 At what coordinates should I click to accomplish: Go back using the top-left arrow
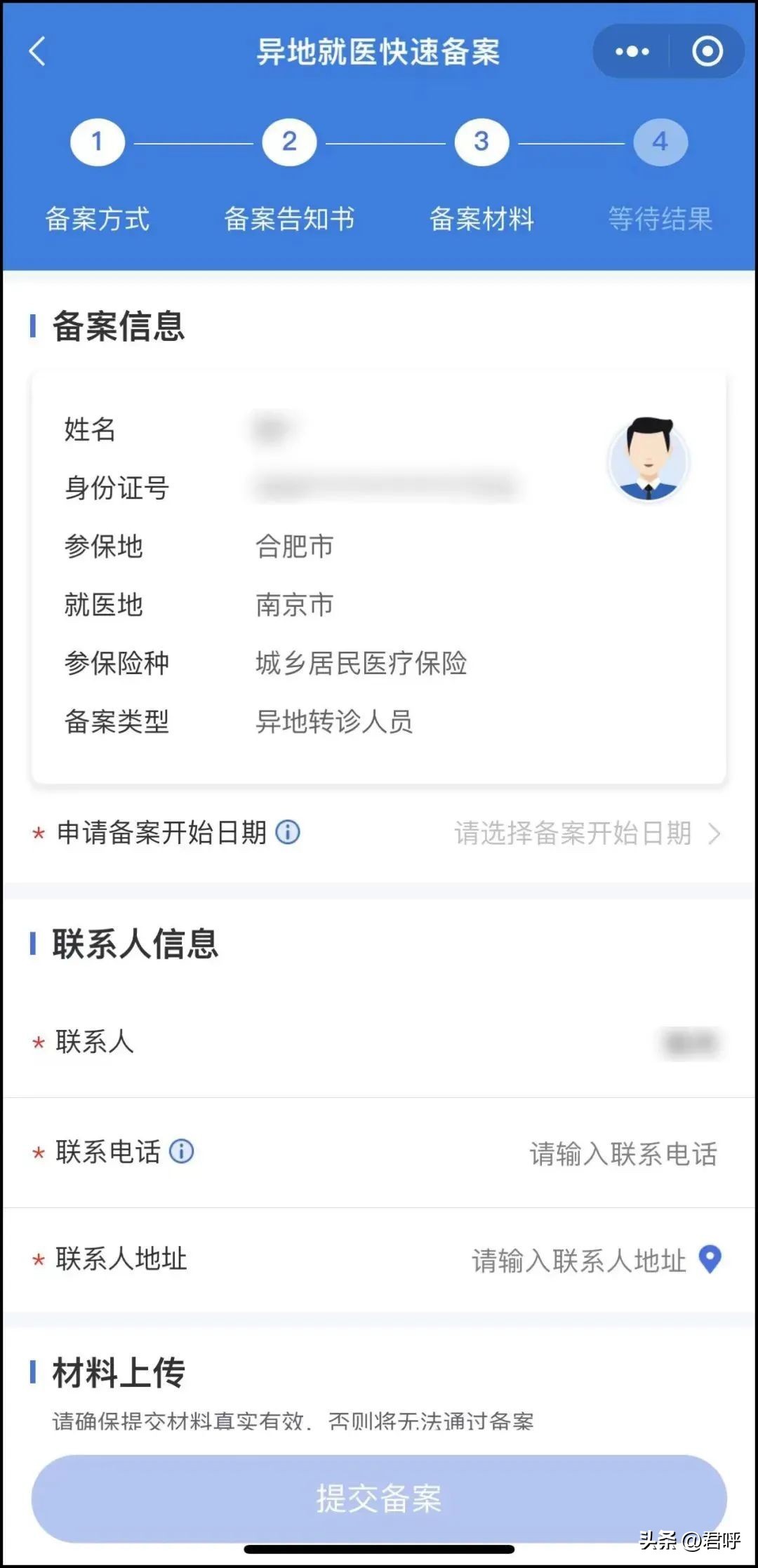[38, 51]
